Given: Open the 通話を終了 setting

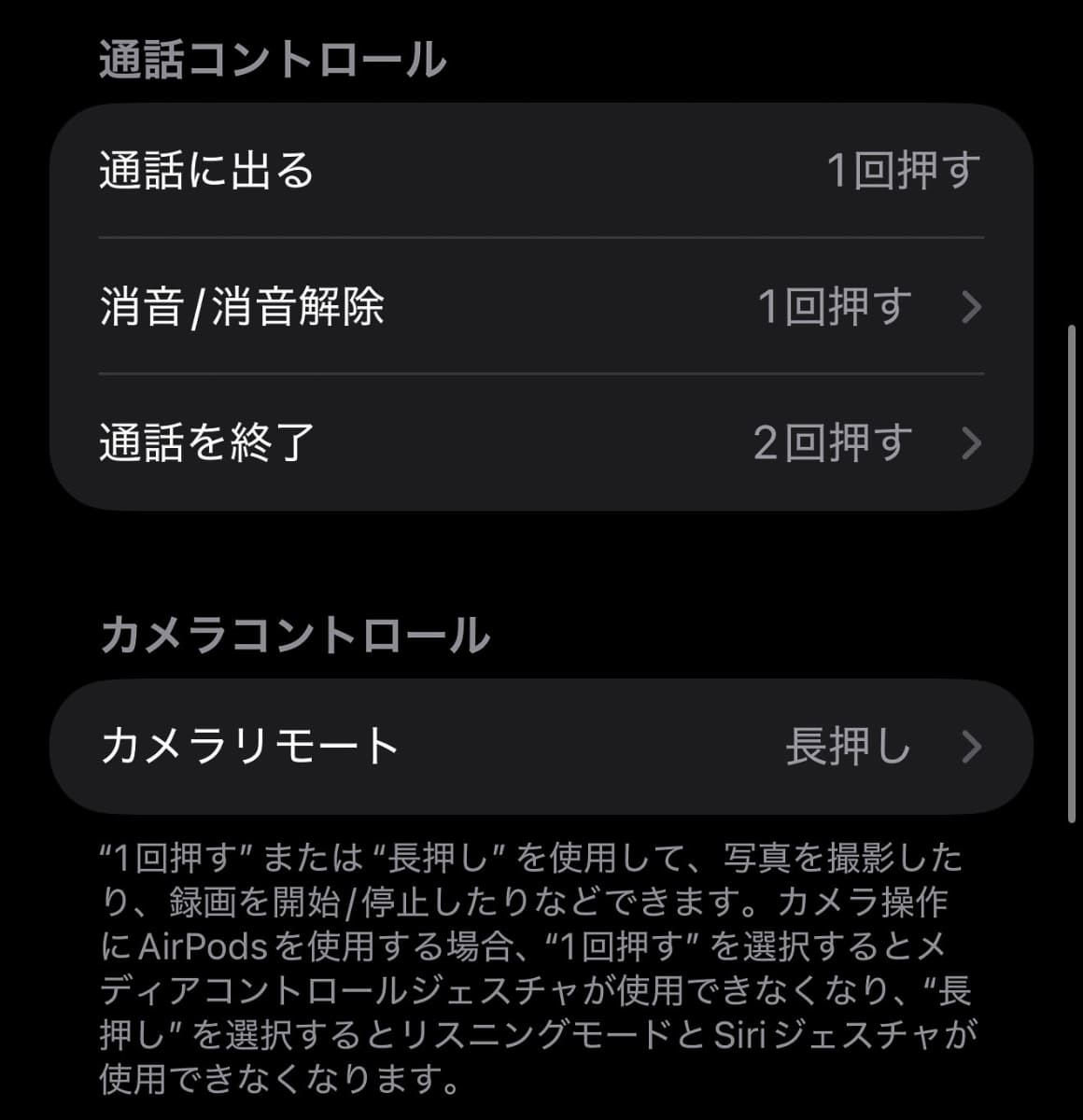Looking at the screenshot, I should 541,443.
